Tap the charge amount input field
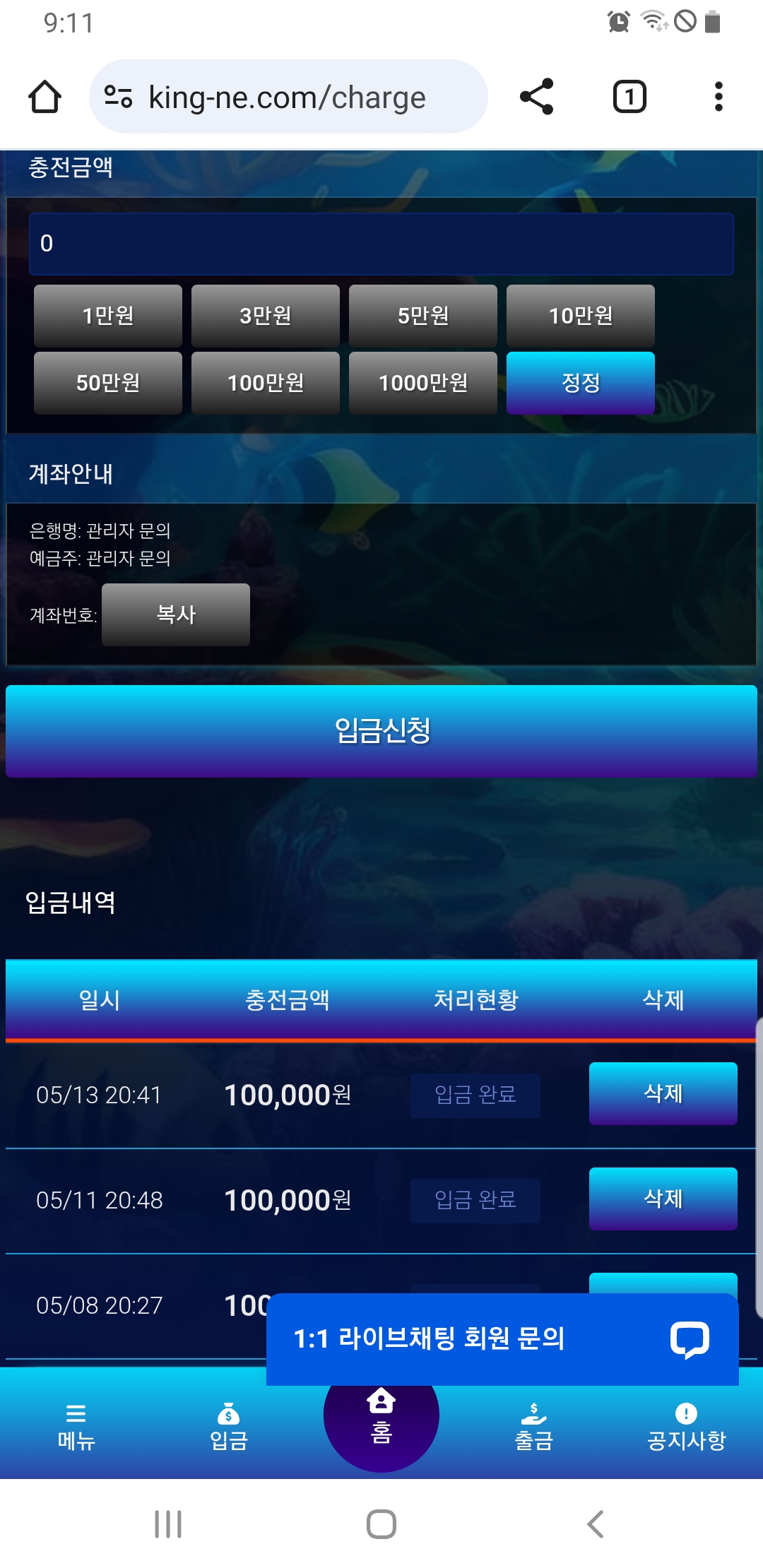This screenshot has width=763, height=1568. [x=381, y=244]
